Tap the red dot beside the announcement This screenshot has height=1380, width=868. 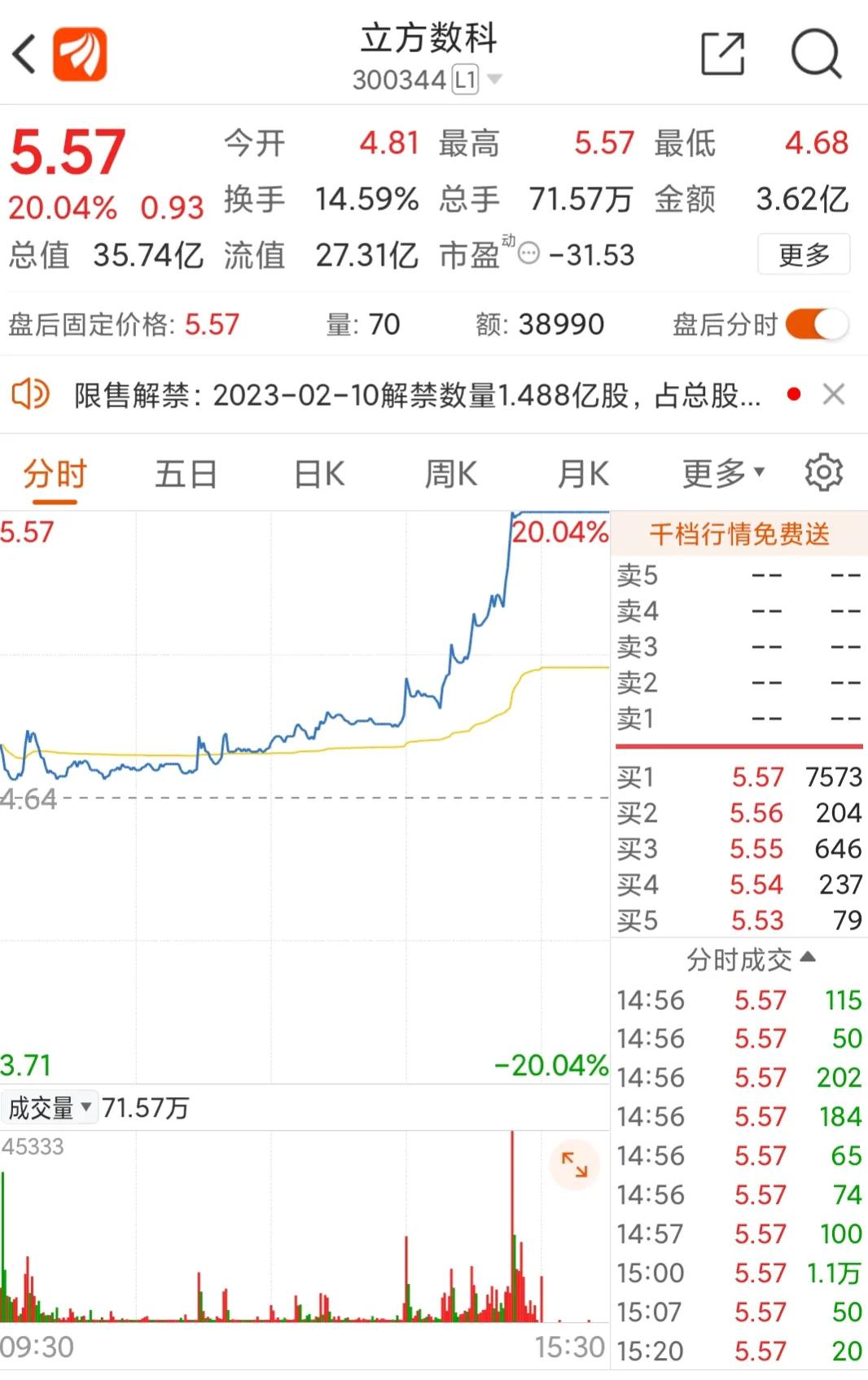(x=794, y=393)
